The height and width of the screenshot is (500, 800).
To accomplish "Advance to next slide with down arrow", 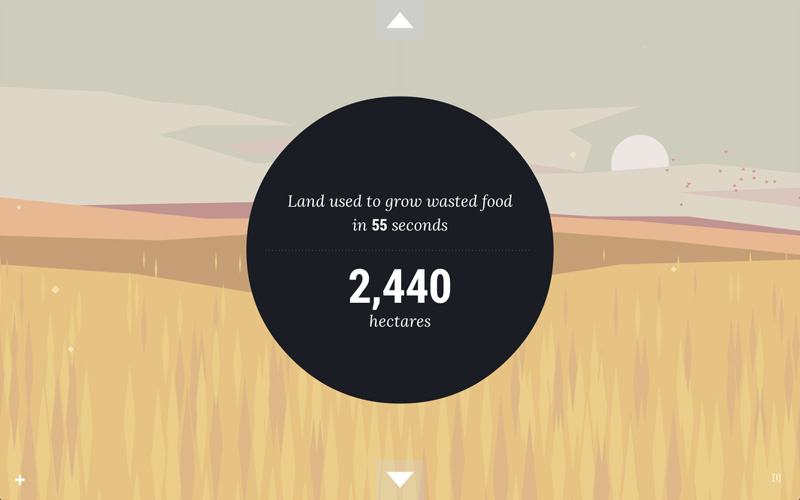I will coord(400,479).
